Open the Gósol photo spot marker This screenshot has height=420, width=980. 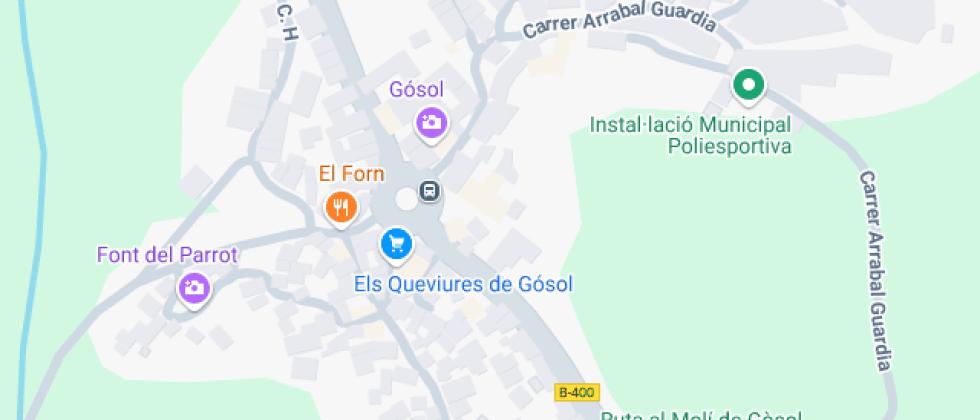[x=432, y=123]
